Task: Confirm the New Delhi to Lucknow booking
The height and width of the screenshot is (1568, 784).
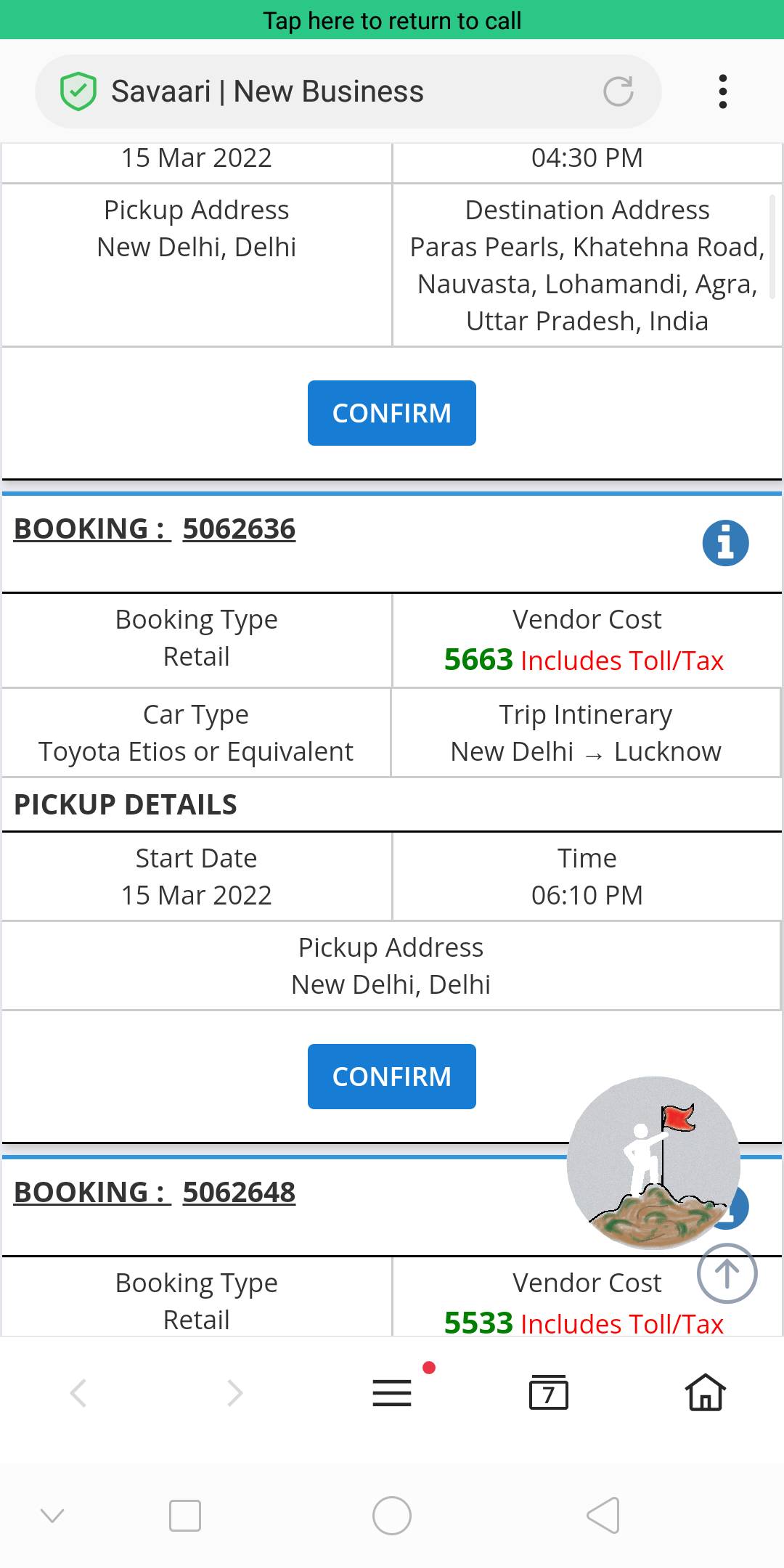Action: (x=392, y=1077)
